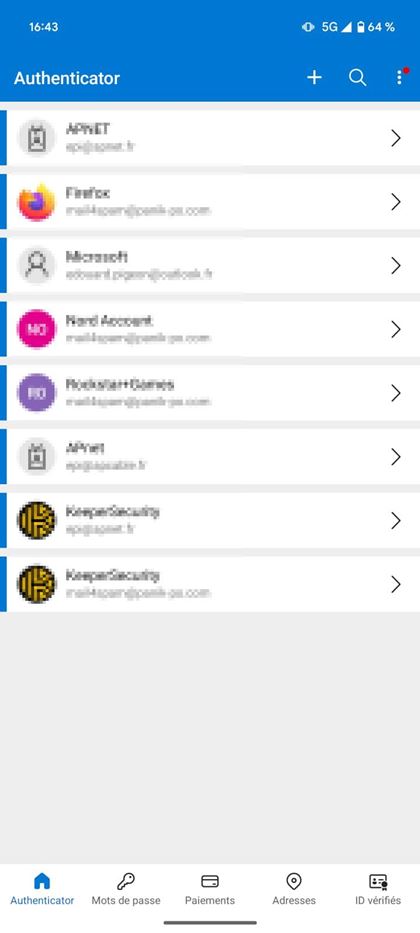Select the Authenticator tab
Image resolution: width=420 pixels, height=933 pixels.
coord(42,889)
